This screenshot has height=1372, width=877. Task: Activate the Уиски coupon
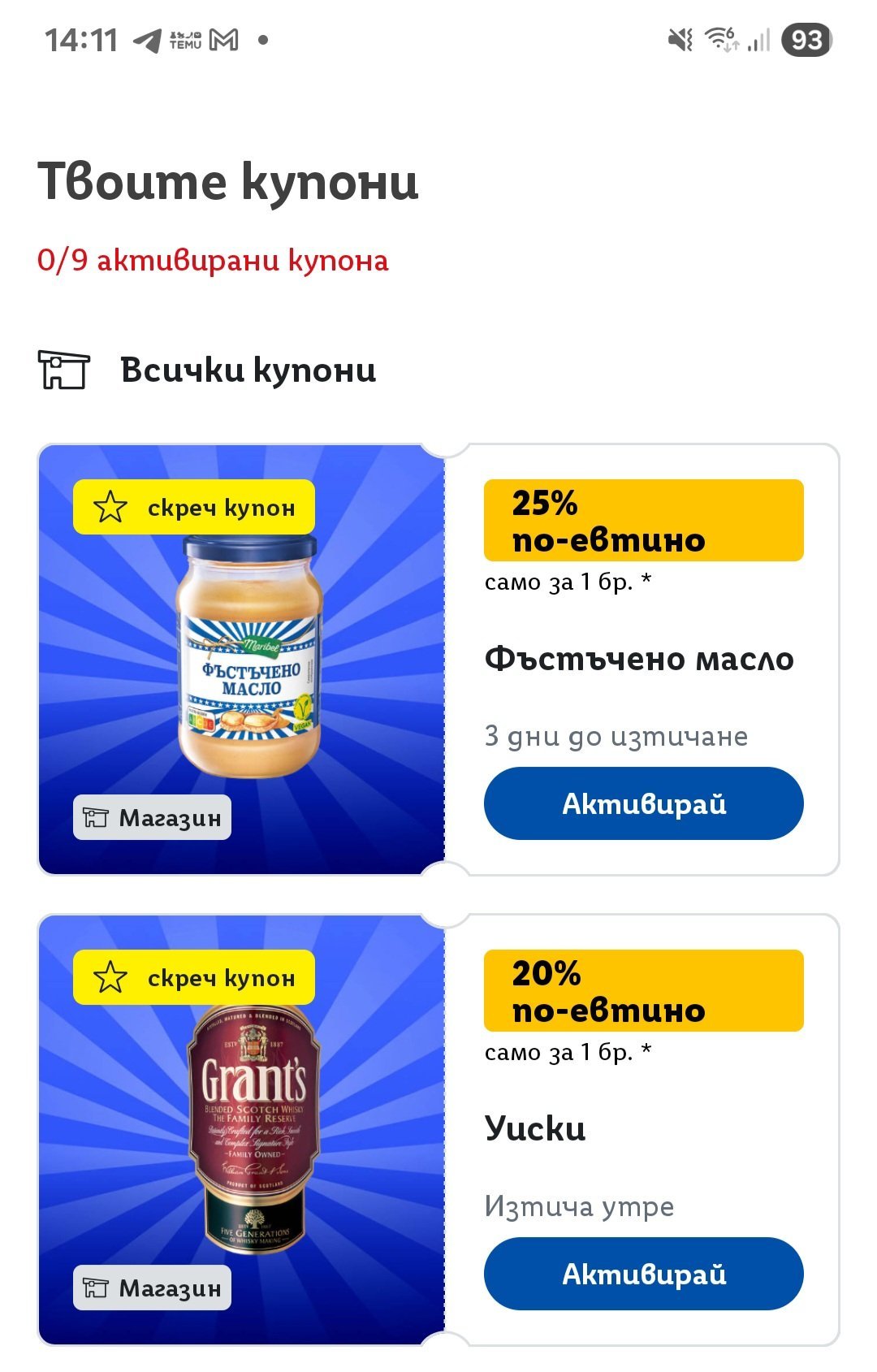tap(643, 1273)
